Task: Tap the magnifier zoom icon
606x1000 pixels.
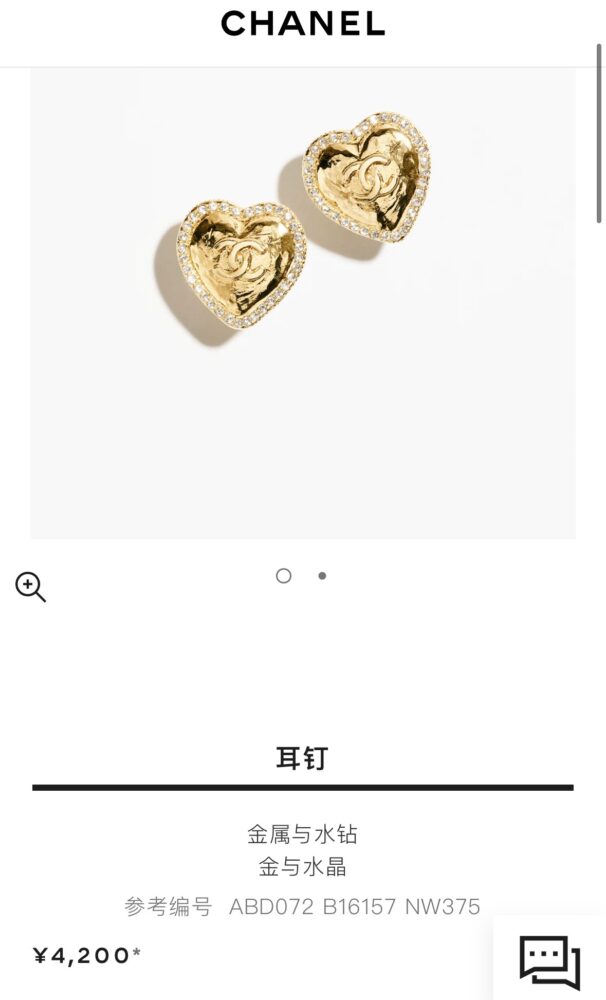Action: pos(30,587)
